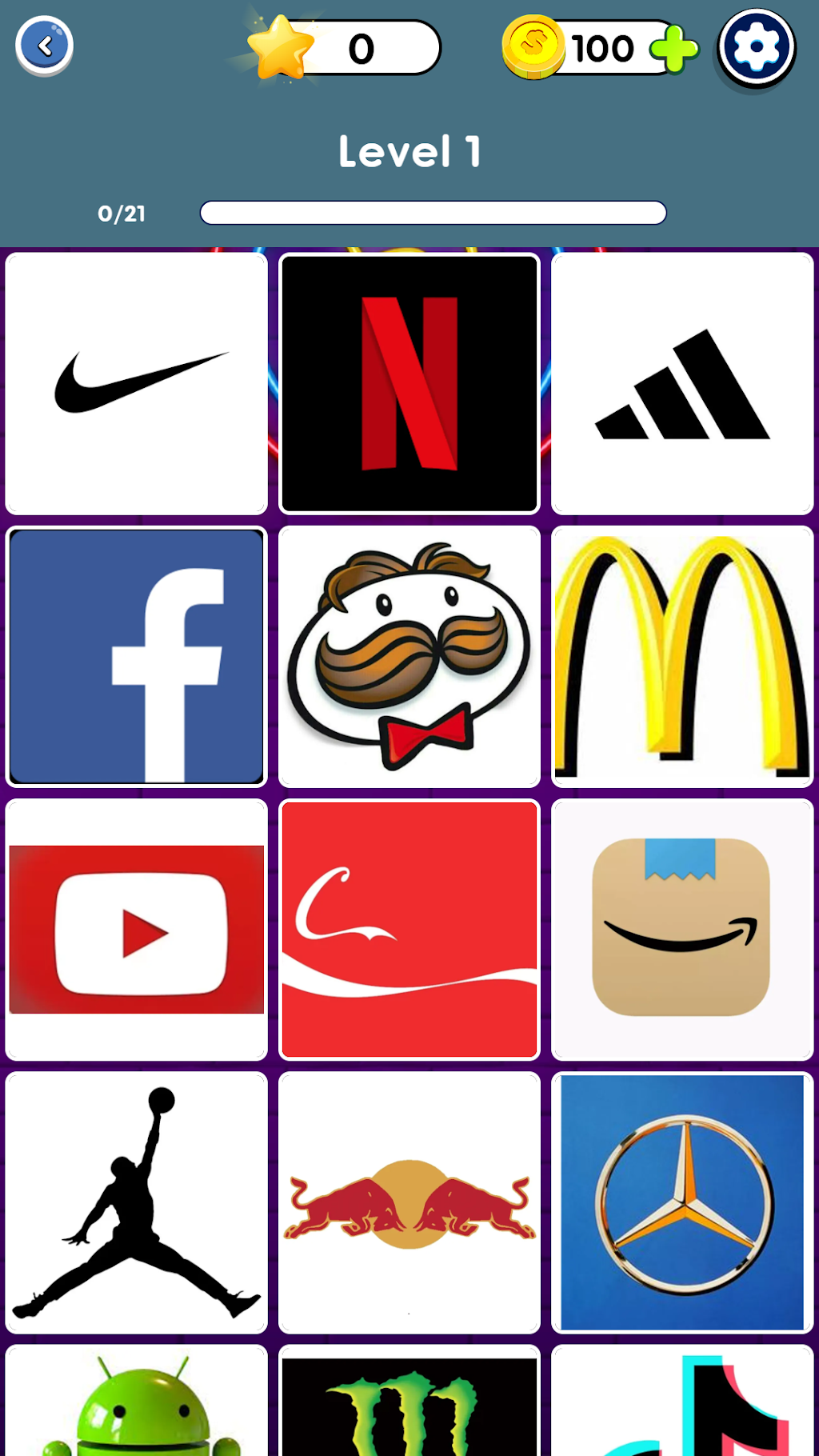Open the settings gear
This screenshot has height=1456, width=819.
coord(756,47)
